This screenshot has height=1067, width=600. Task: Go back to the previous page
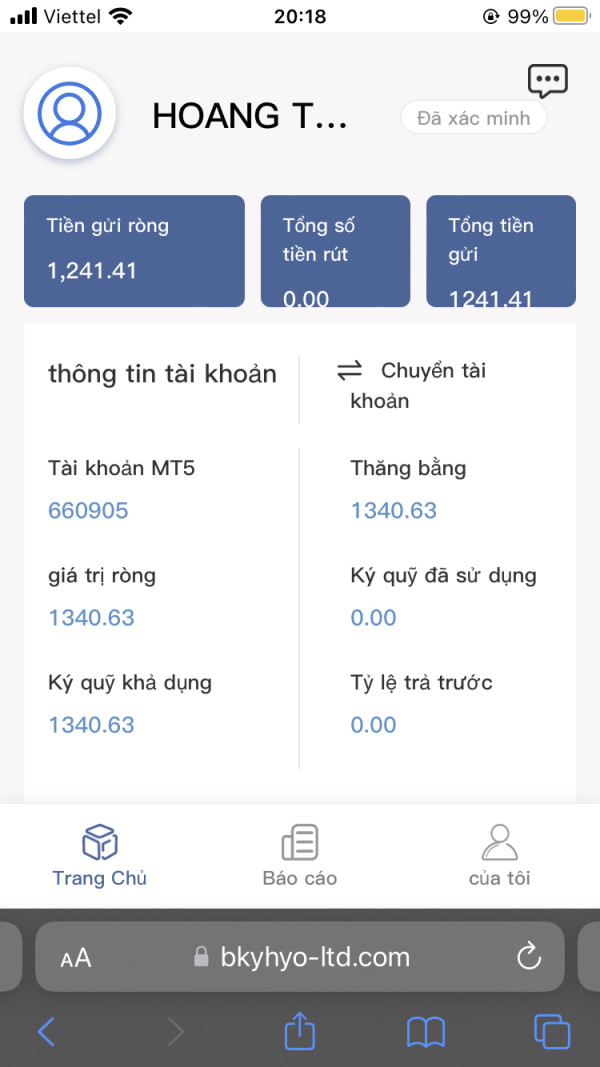pyautogui.click(x=46, y=1032)
